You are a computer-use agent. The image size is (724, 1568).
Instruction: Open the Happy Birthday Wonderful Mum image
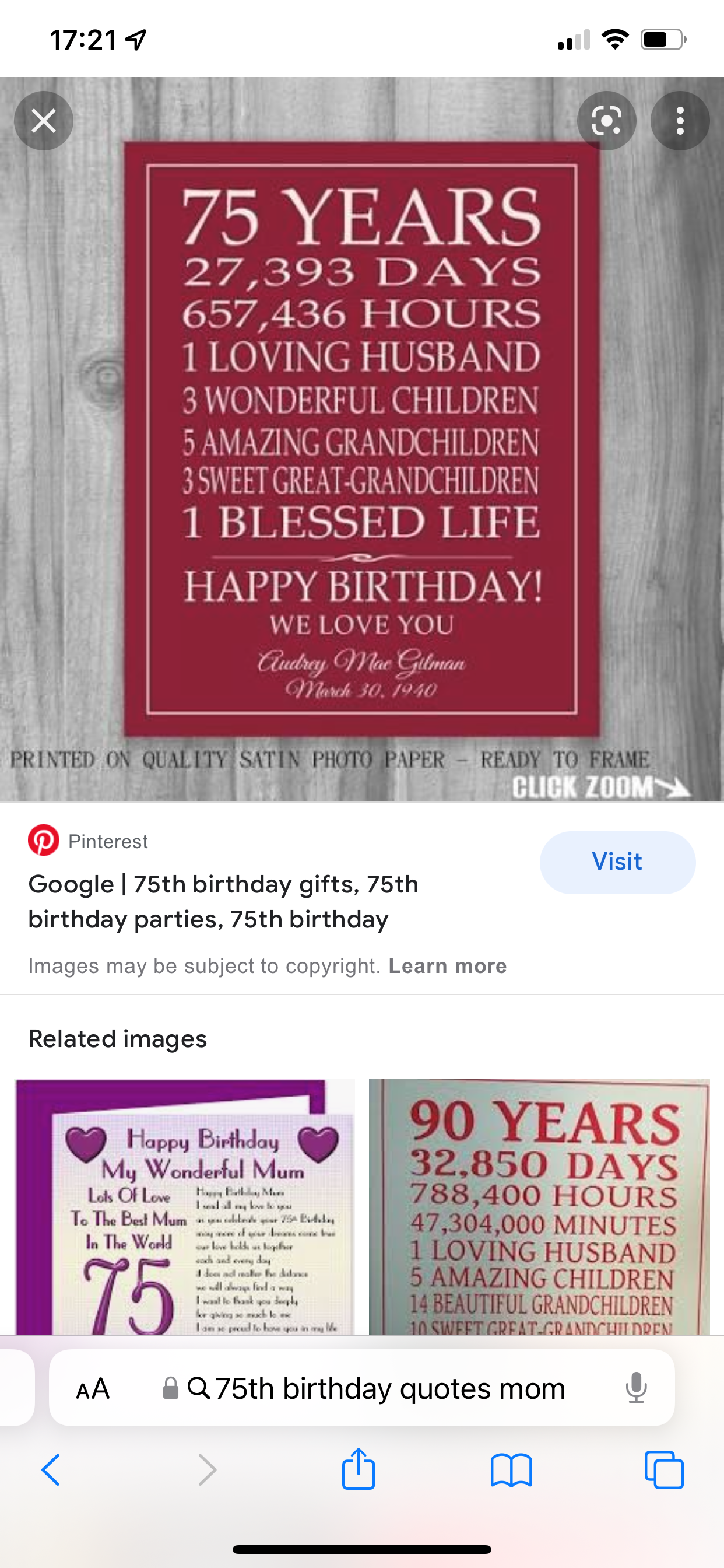[184, 1207]
